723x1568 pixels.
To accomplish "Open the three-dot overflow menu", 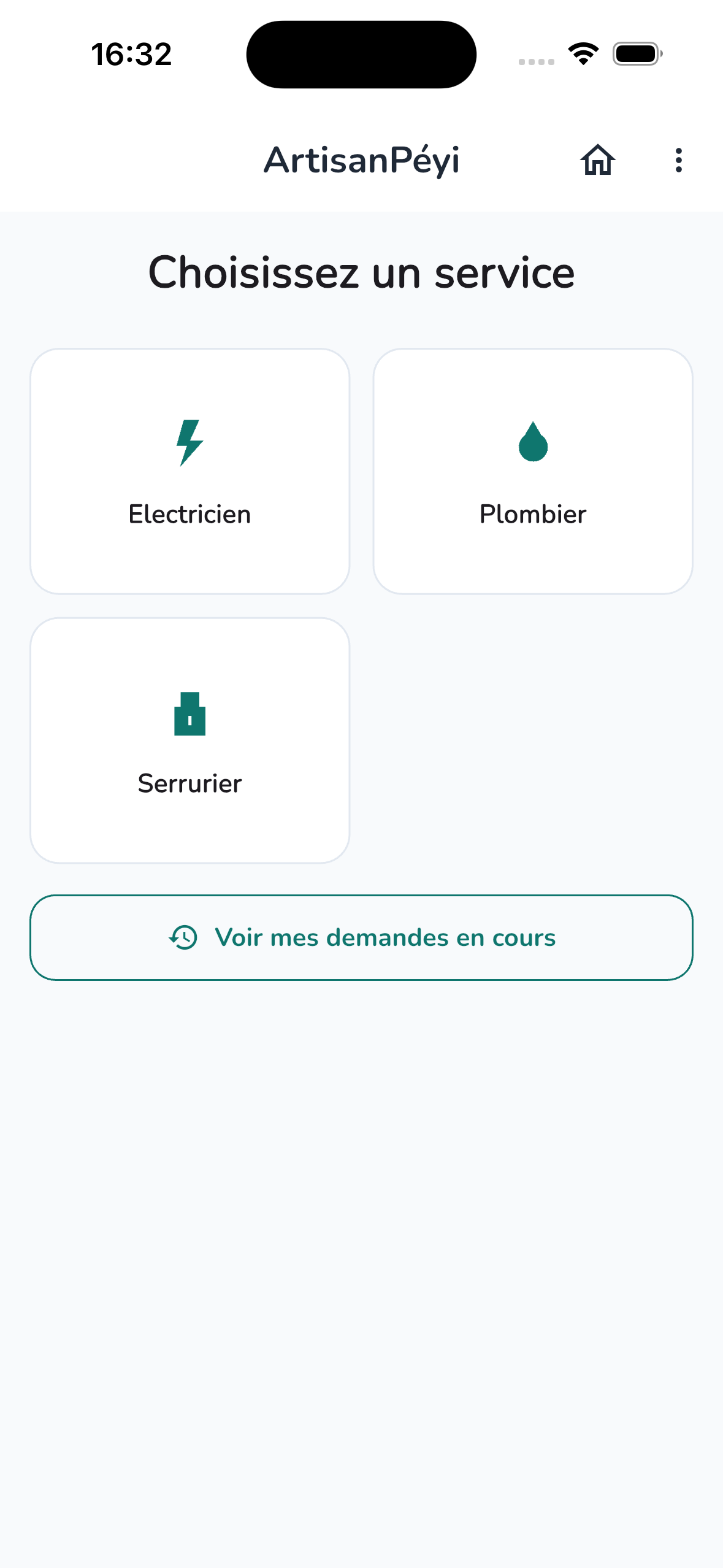I will pyautogui.click(x=678, y=160).
